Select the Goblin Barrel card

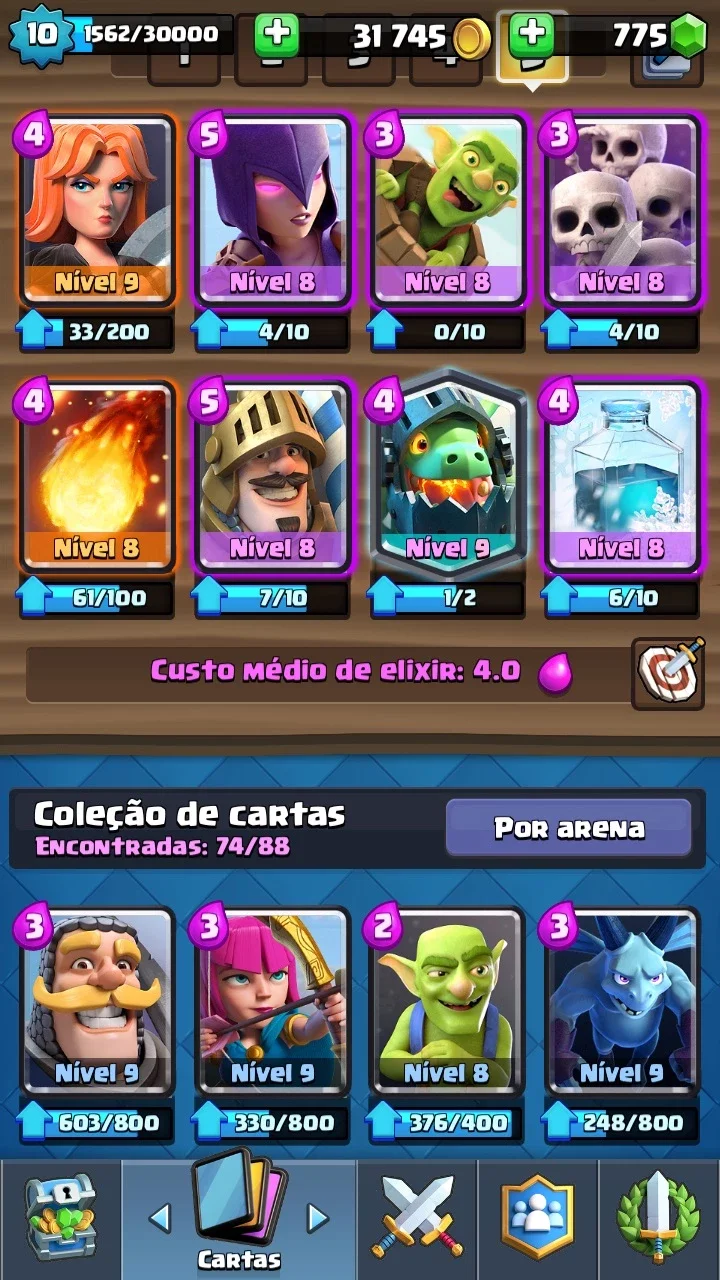click(447, 212)
